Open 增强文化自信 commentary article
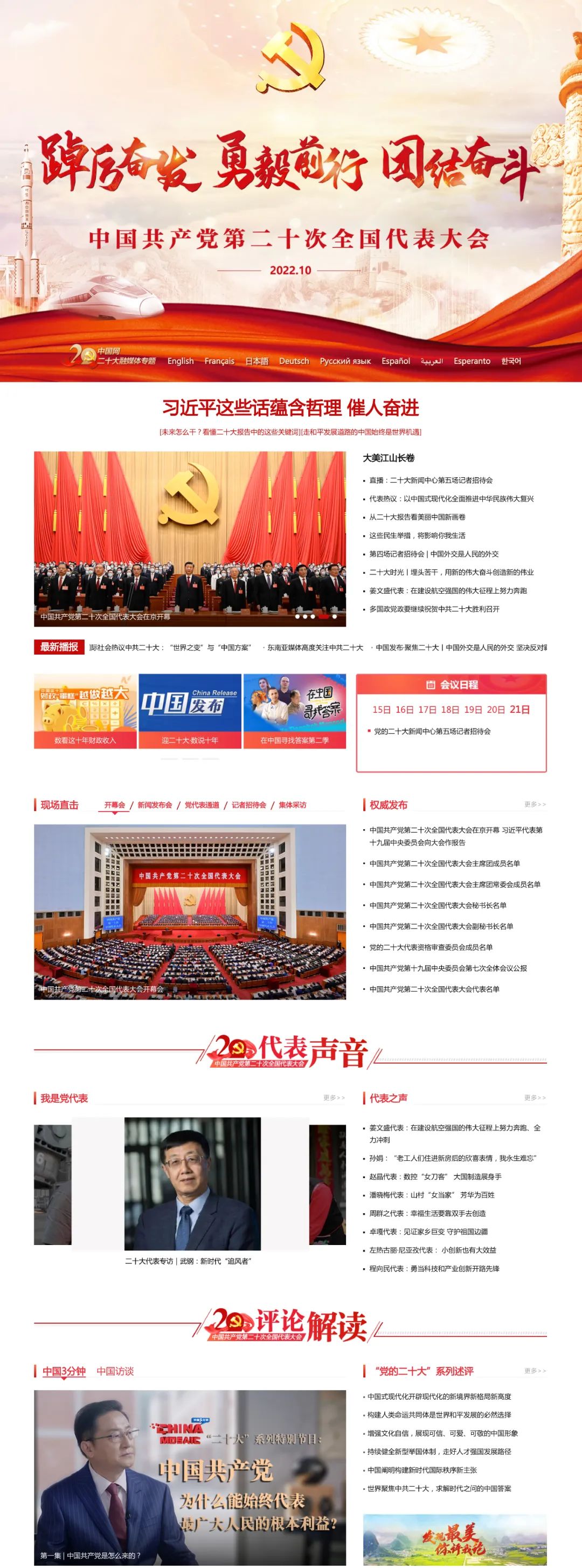 point(442,1433)
